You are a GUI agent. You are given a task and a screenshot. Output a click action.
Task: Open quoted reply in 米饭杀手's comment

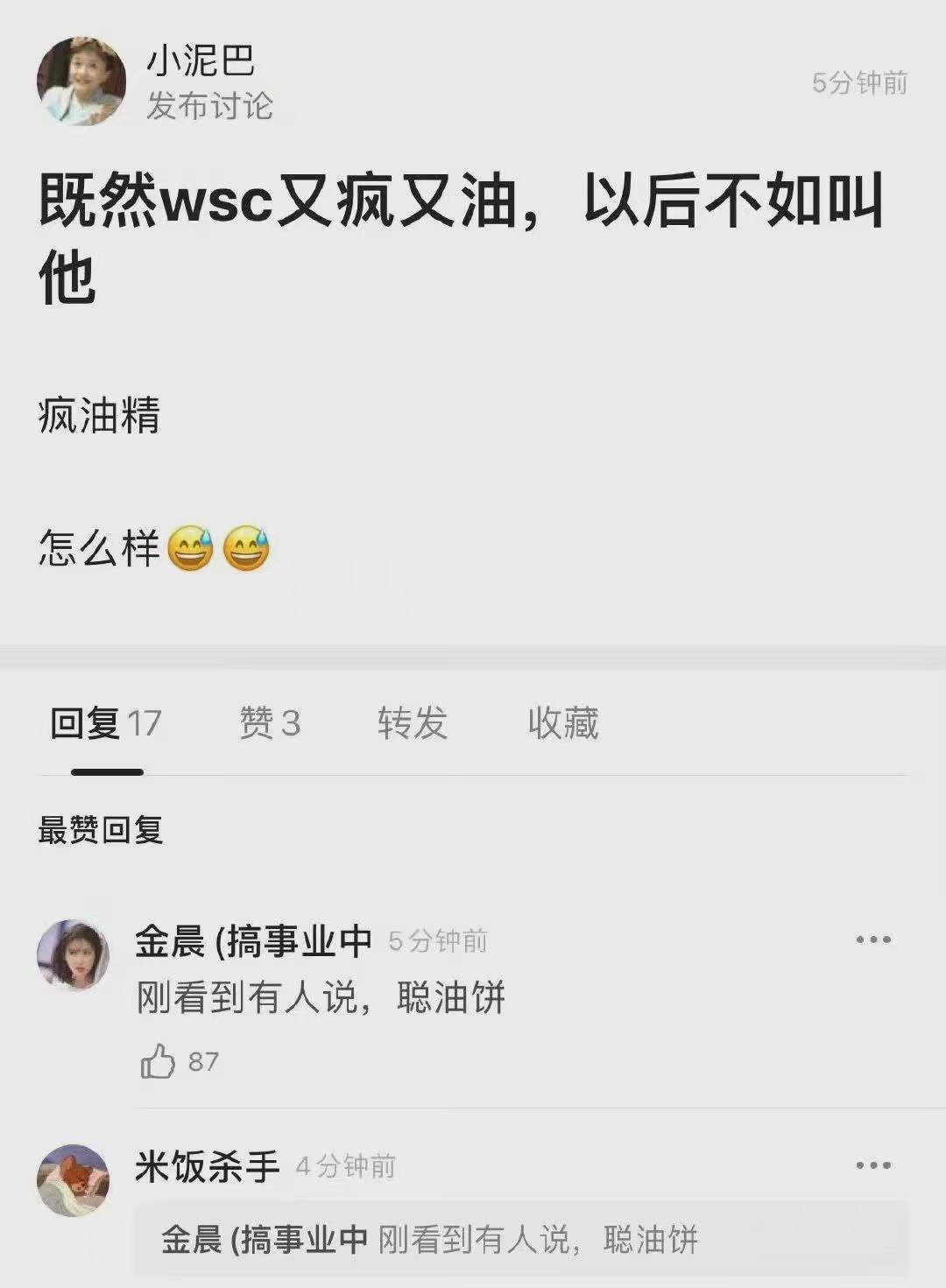click(x=520, y=1240)
